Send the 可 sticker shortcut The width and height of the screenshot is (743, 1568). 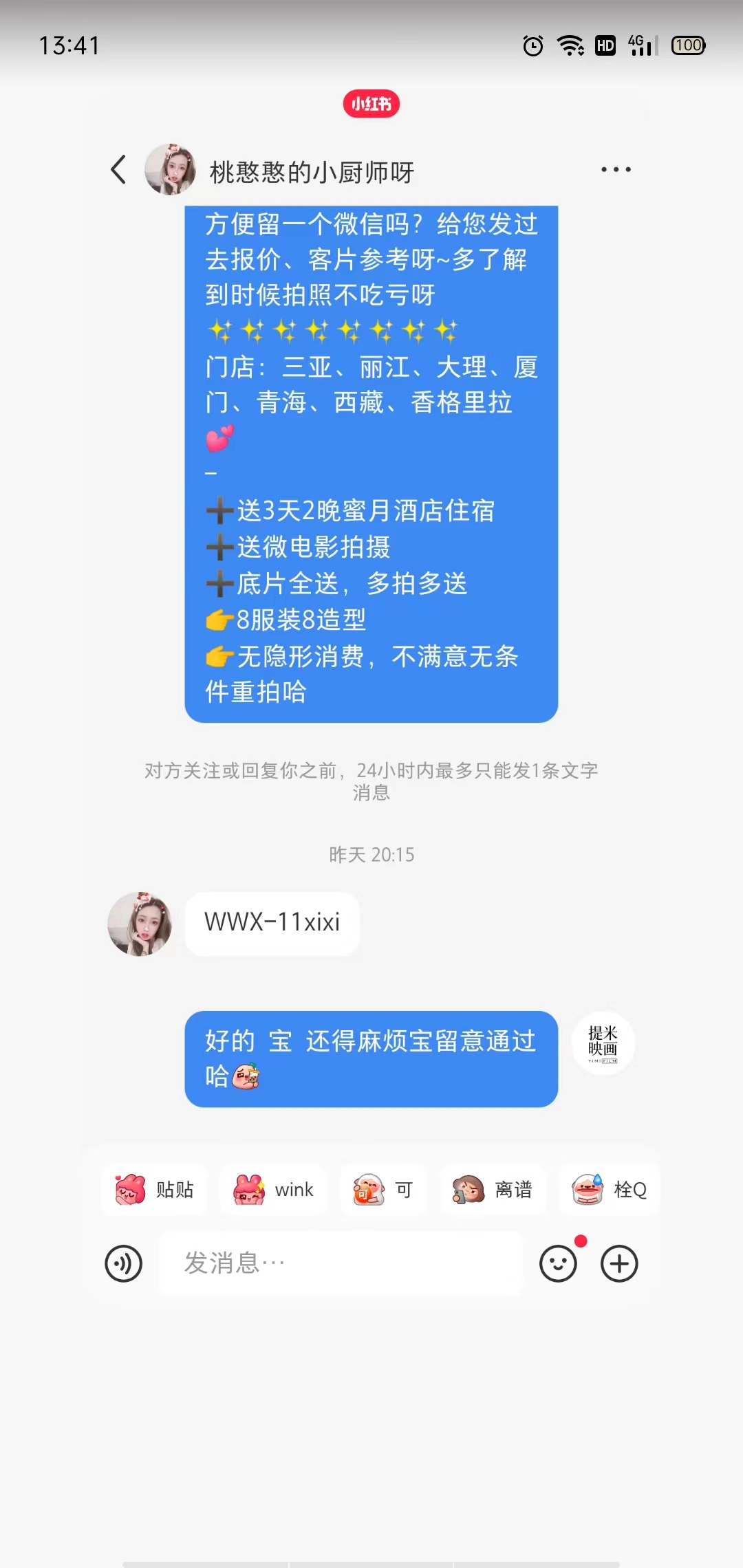(x=384, y=1190)
